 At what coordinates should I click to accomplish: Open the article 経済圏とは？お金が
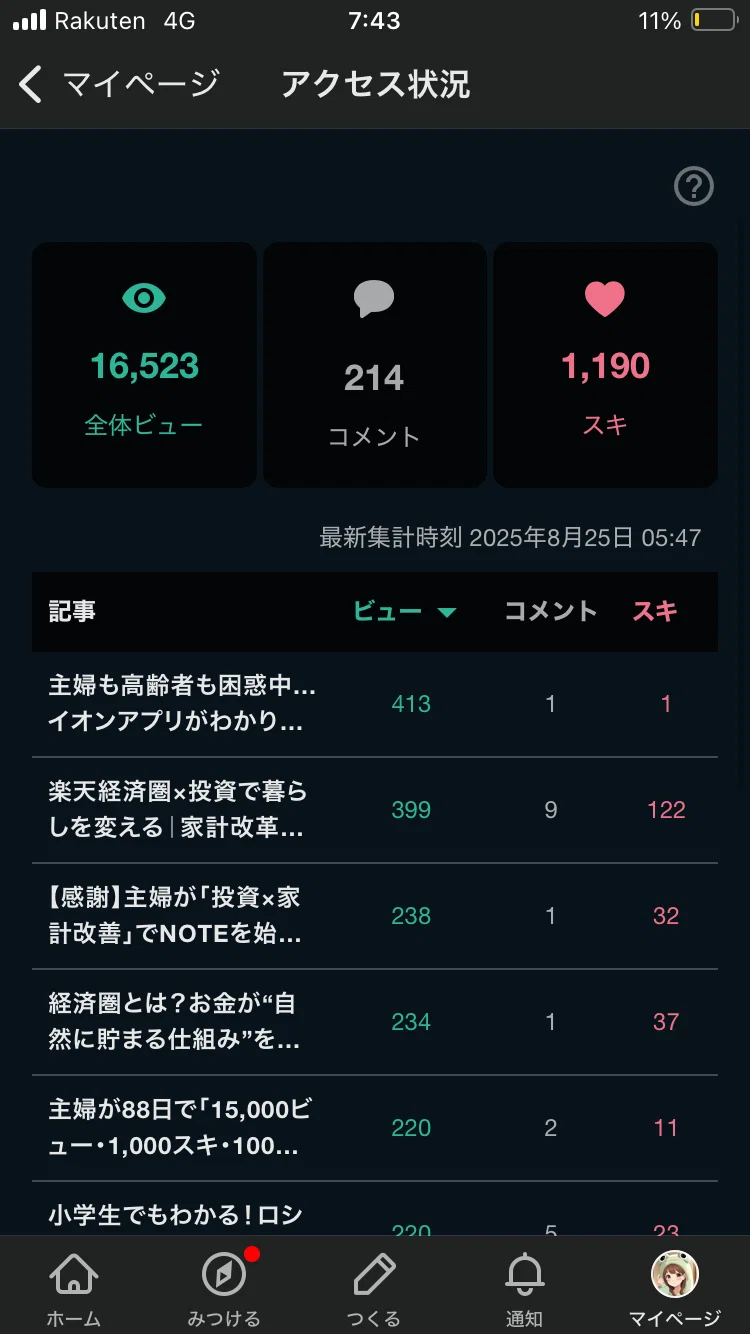[x=375, y=1022]
